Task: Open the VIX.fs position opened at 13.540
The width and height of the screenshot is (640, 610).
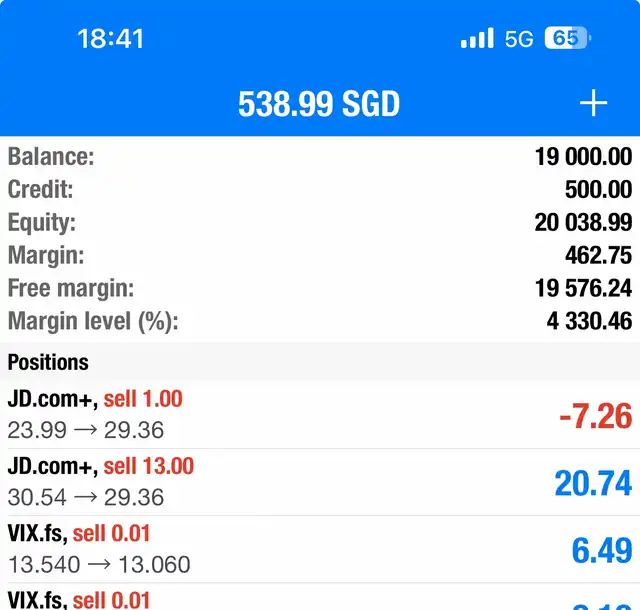Action: click(x=320, y=549)
